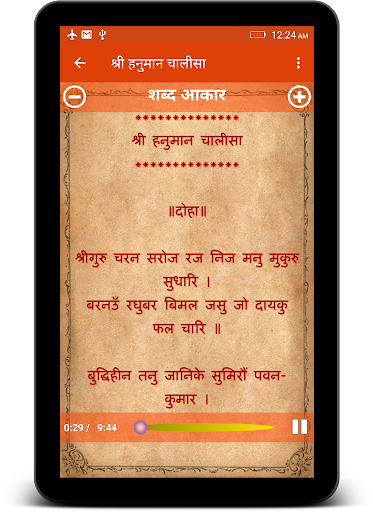373x512 pixels.
Task: Decrease text size with the minus button
Action: 75,97
